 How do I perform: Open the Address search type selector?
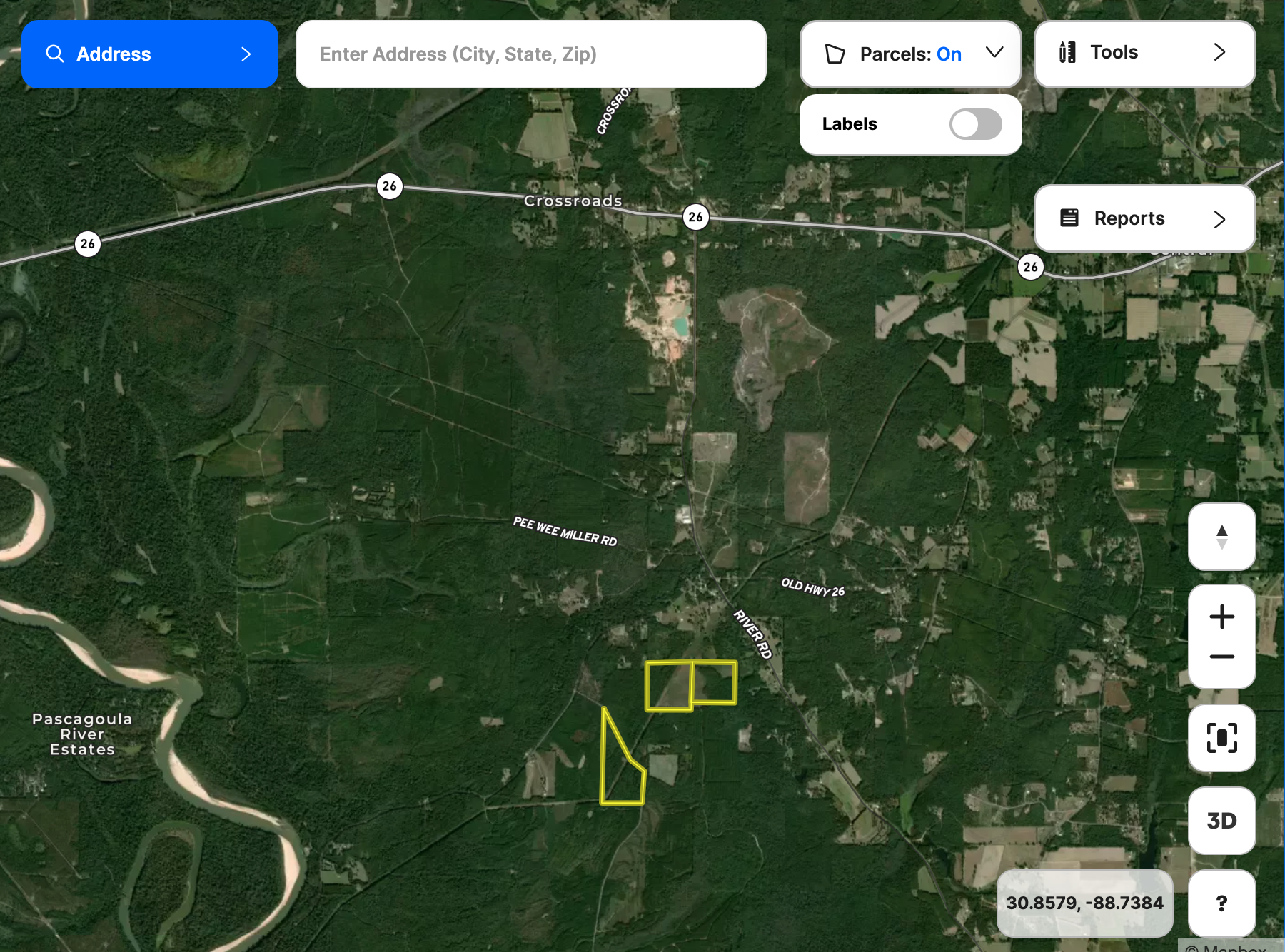pyautogui.click(x=149, y=54)
